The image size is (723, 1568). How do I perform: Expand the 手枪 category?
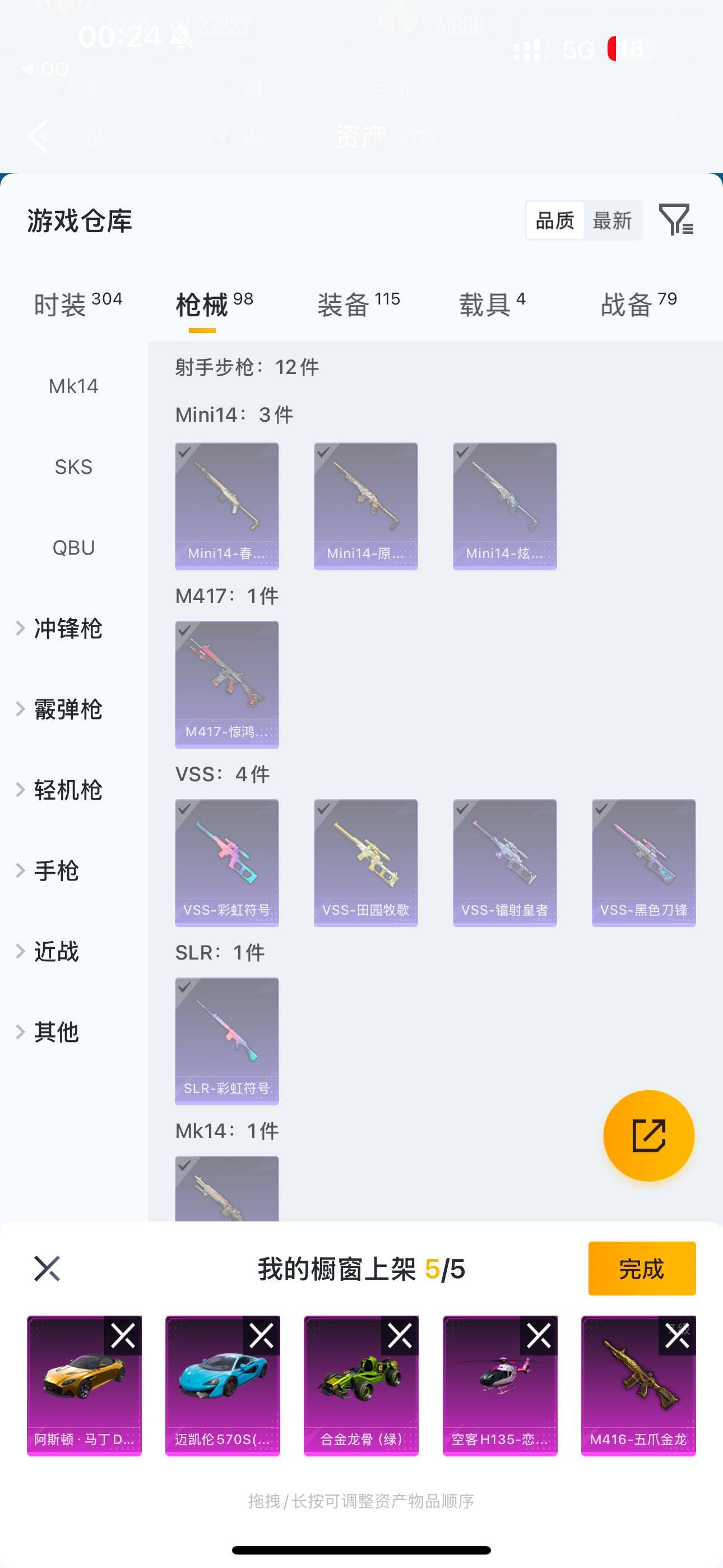(56, 871)
